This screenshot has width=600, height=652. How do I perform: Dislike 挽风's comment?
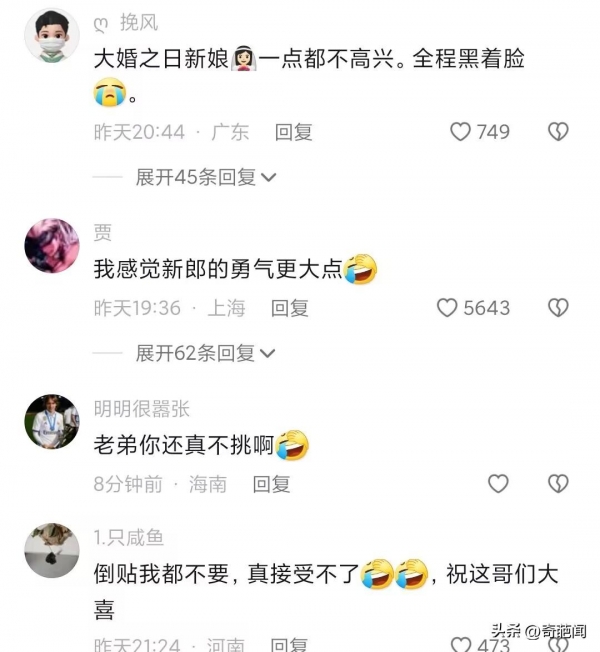click(x=558, y=132)
